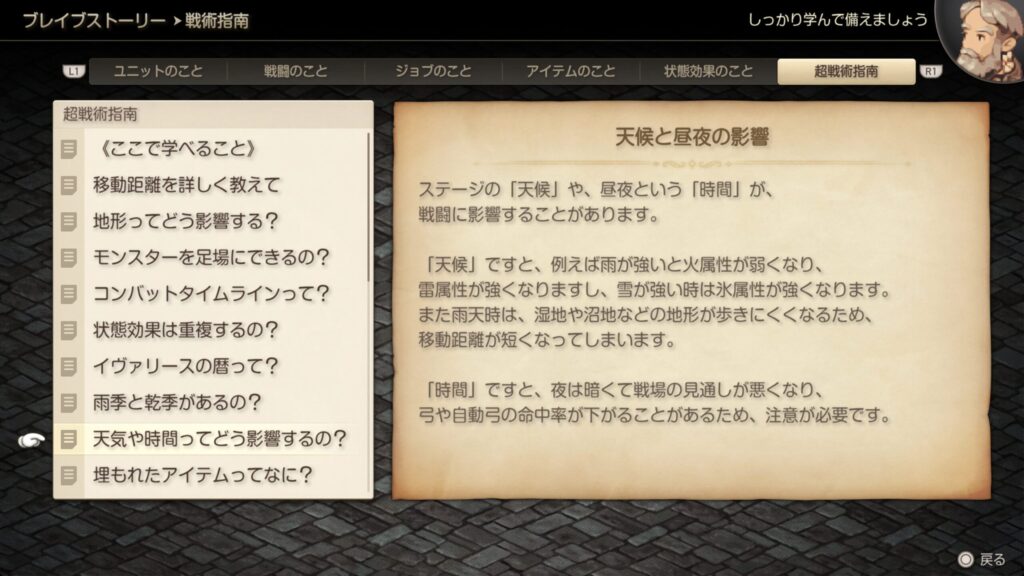This screenshot has height=576, width=1024.
Task: Open モンスターを足場にできるの？ topic
Action: [211, 257]
